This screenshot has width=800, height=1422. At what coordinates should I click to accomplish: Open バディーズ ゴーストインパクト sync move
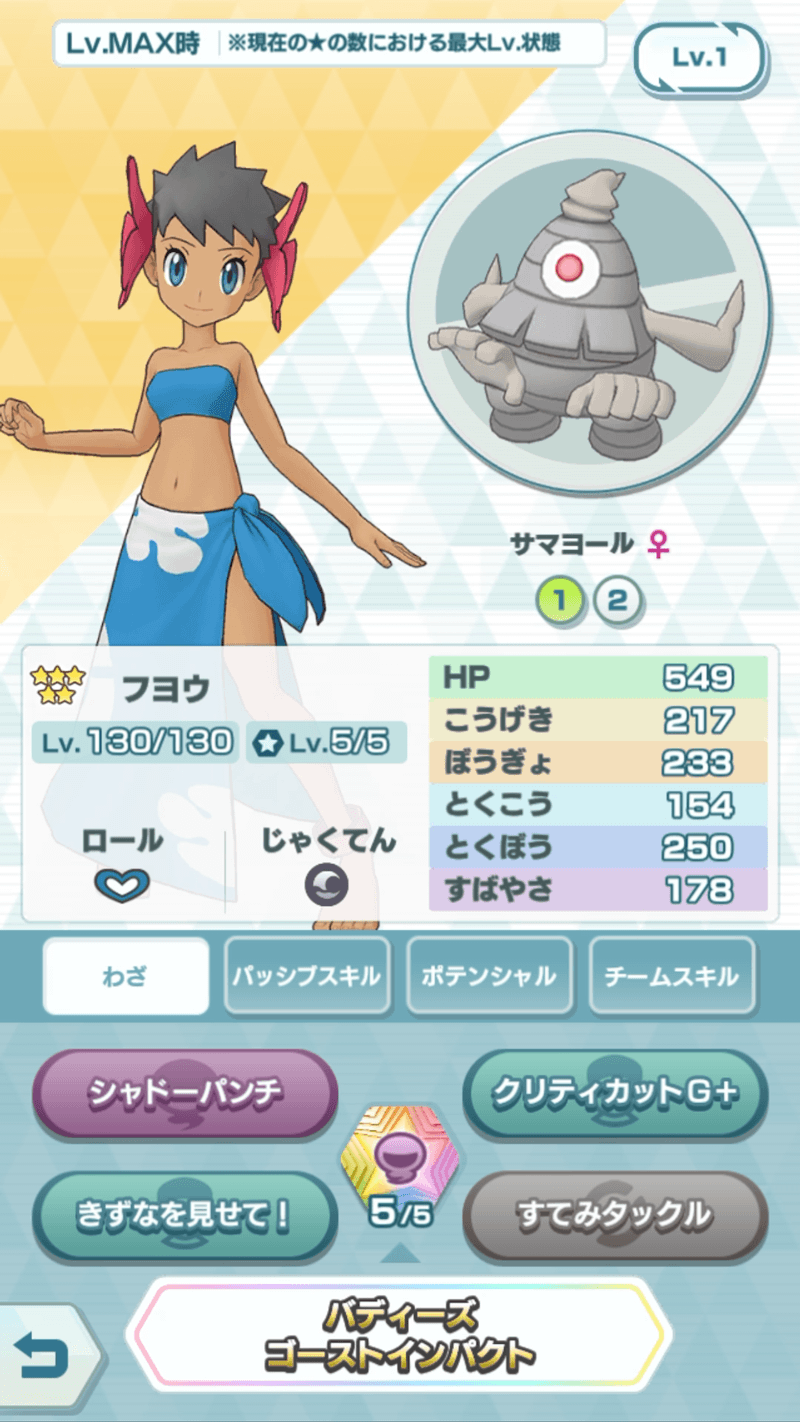pos(399,1337)
